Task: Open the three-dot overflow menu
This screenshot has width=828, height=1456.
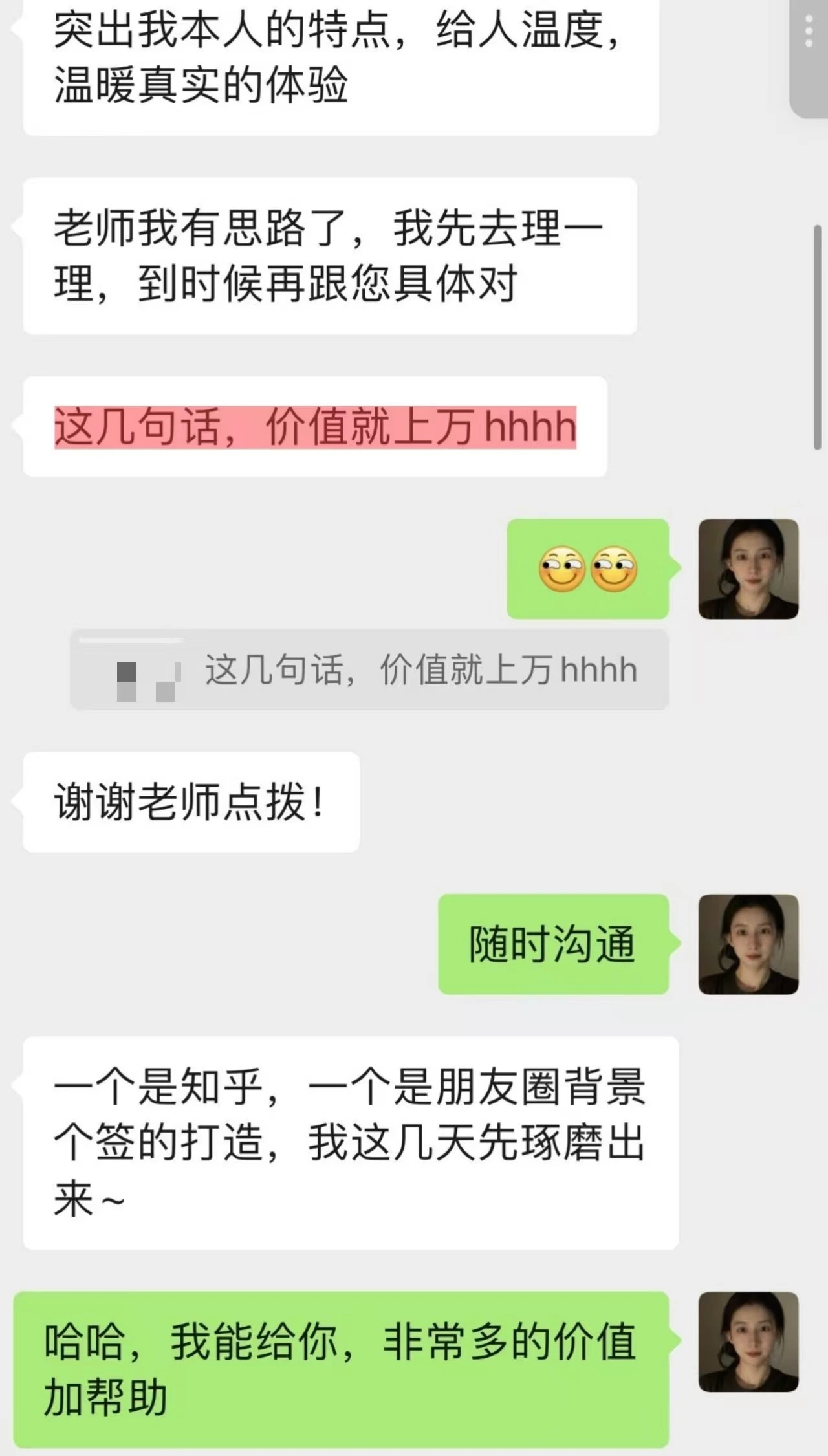Action: (809, 31)
